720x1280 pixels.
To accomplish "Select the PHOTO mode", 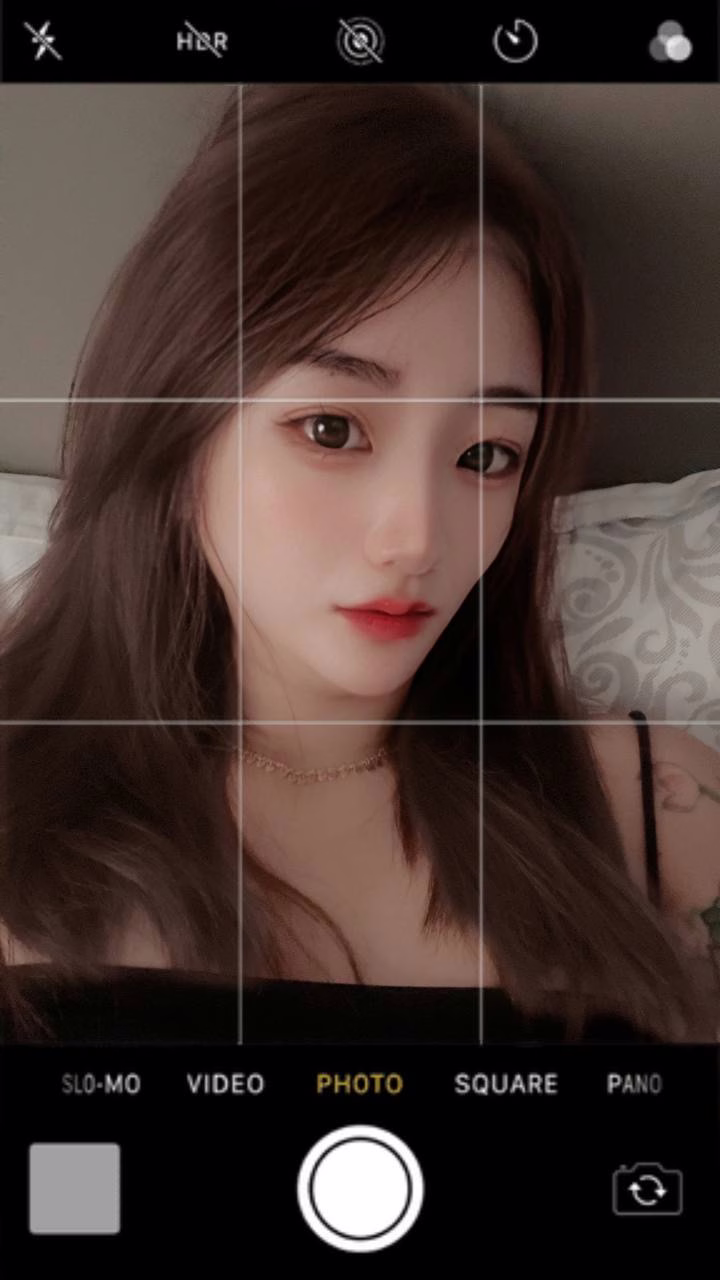I will tap(359, 1084).
